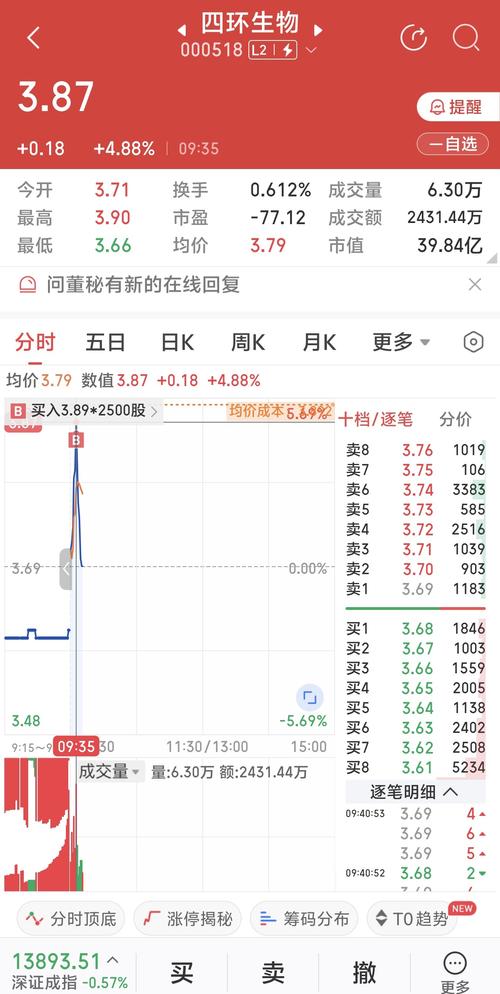Tap the 卖 sell button
The height and width of the screenshot is (994, 500).
pos(273,972)
